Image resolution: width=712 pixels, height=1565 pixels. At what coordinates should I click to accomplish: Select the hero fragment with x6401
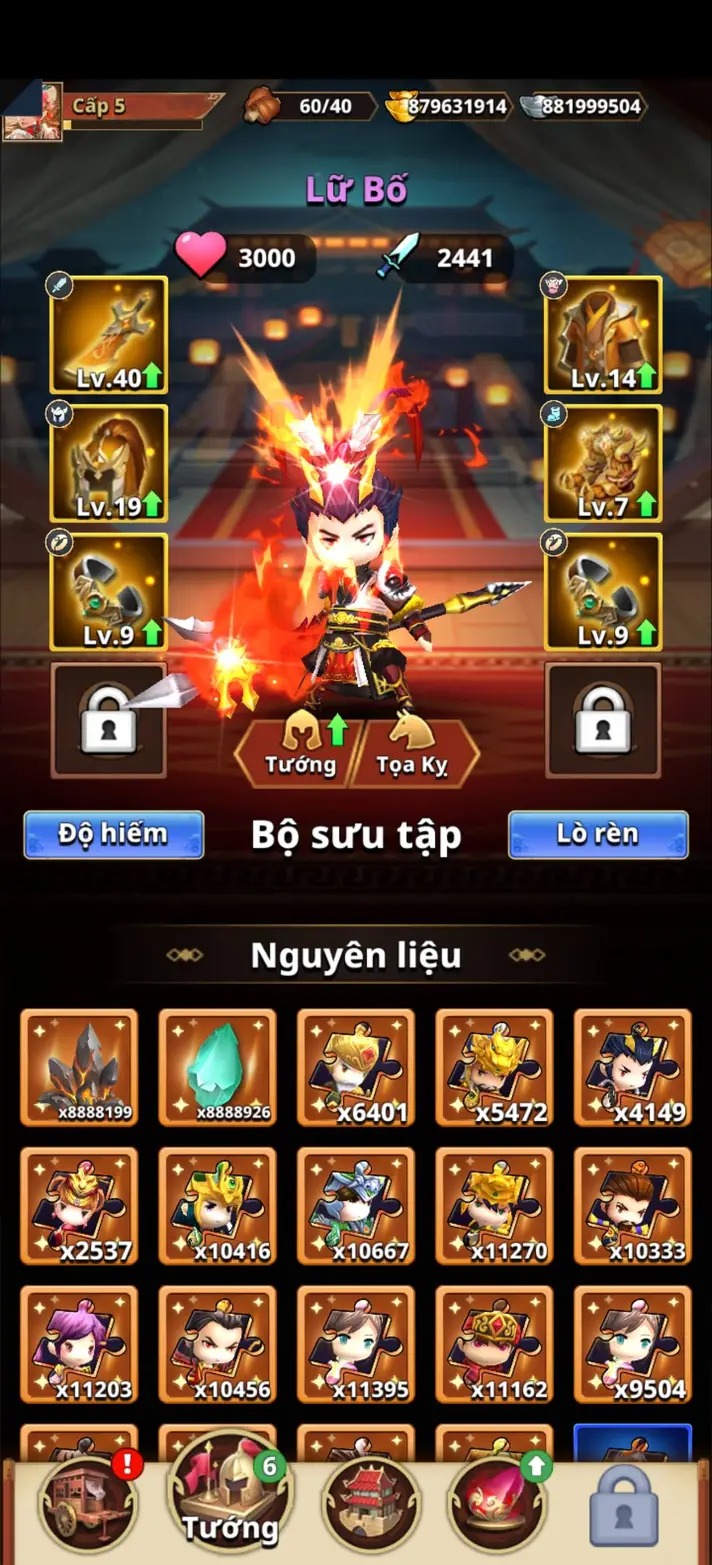(x=356, y=1067)
